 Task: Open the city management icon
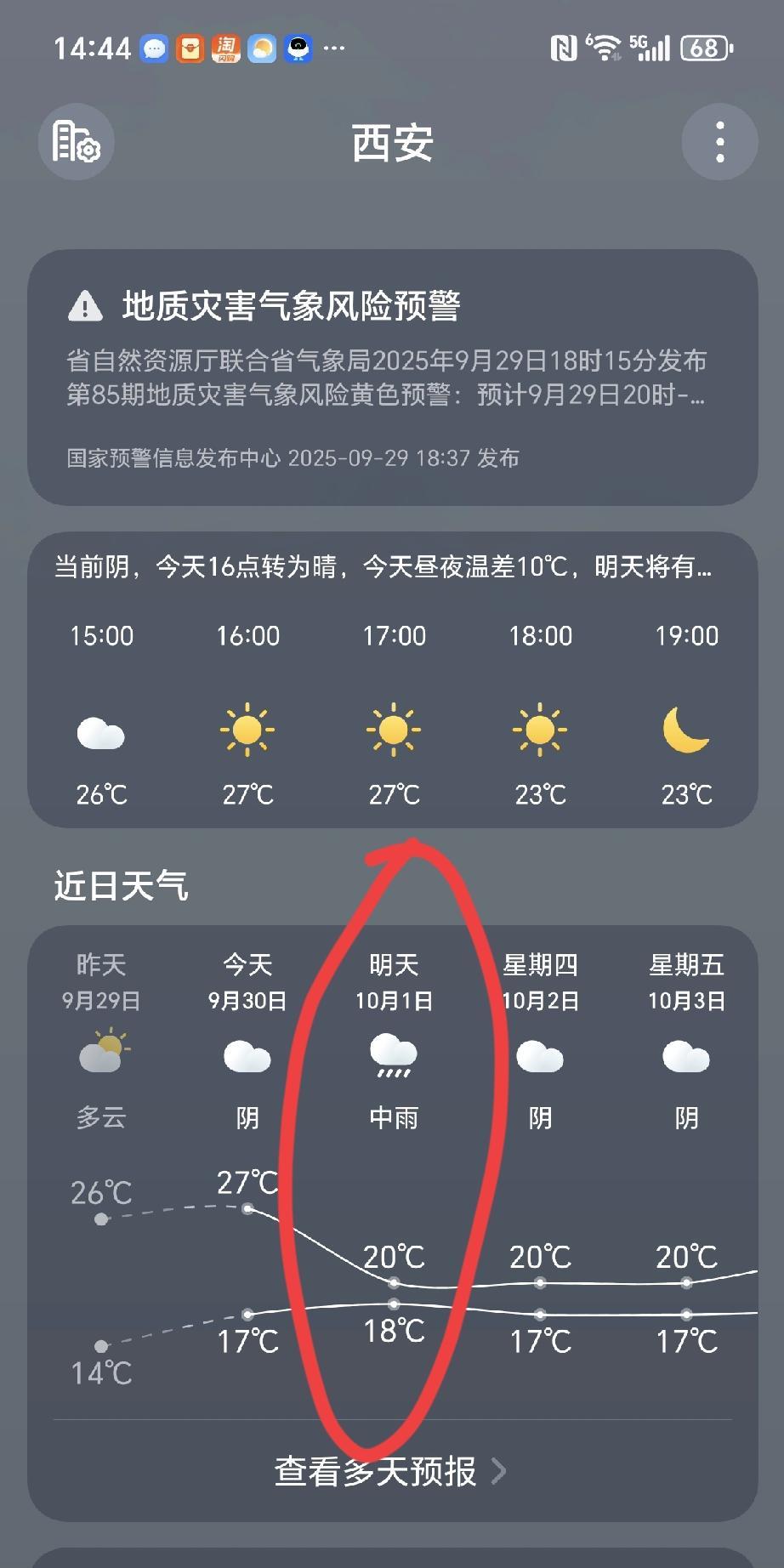click(77, 142)
